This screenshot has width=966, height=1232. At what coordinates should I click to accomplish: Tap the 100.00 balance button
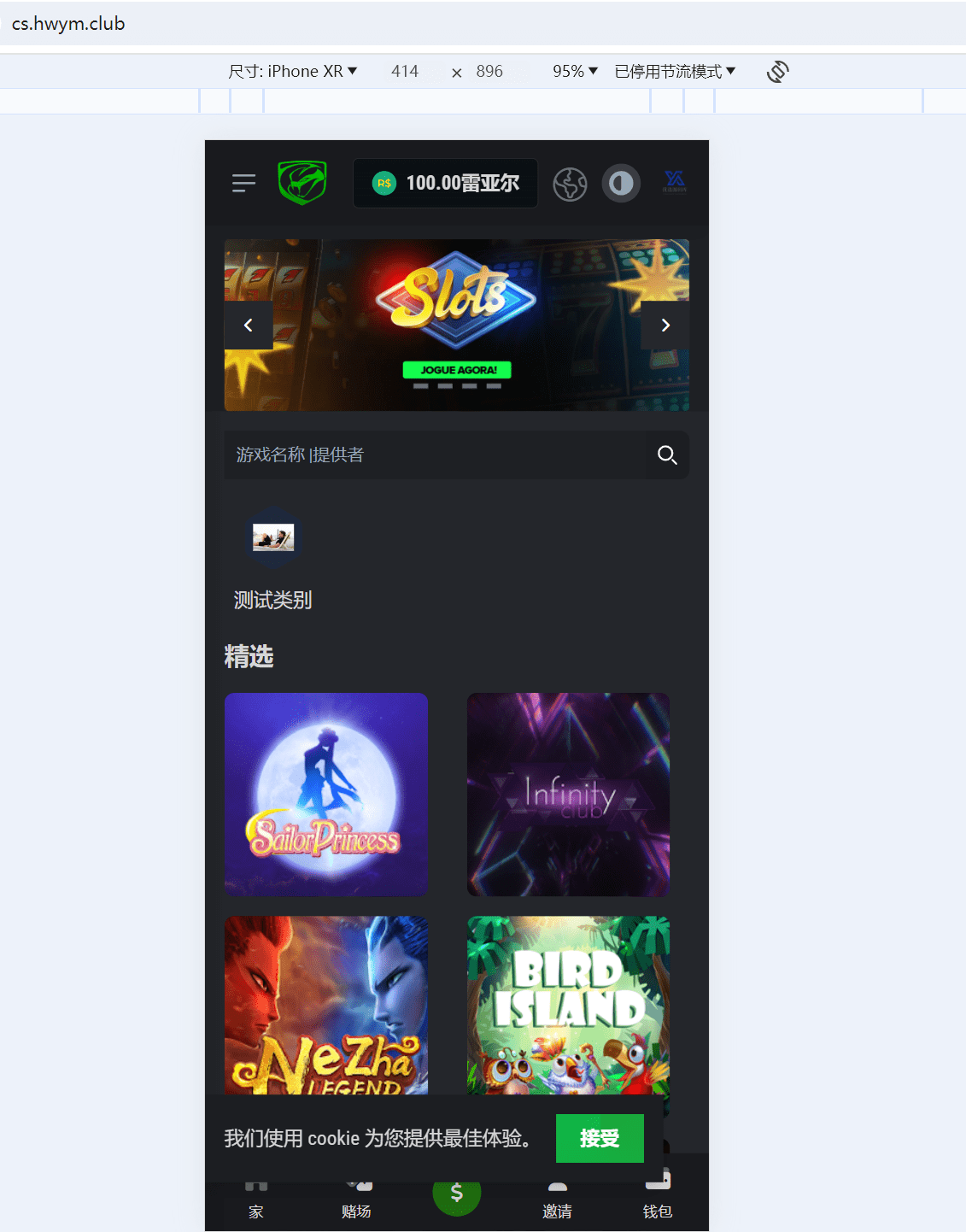445,183
